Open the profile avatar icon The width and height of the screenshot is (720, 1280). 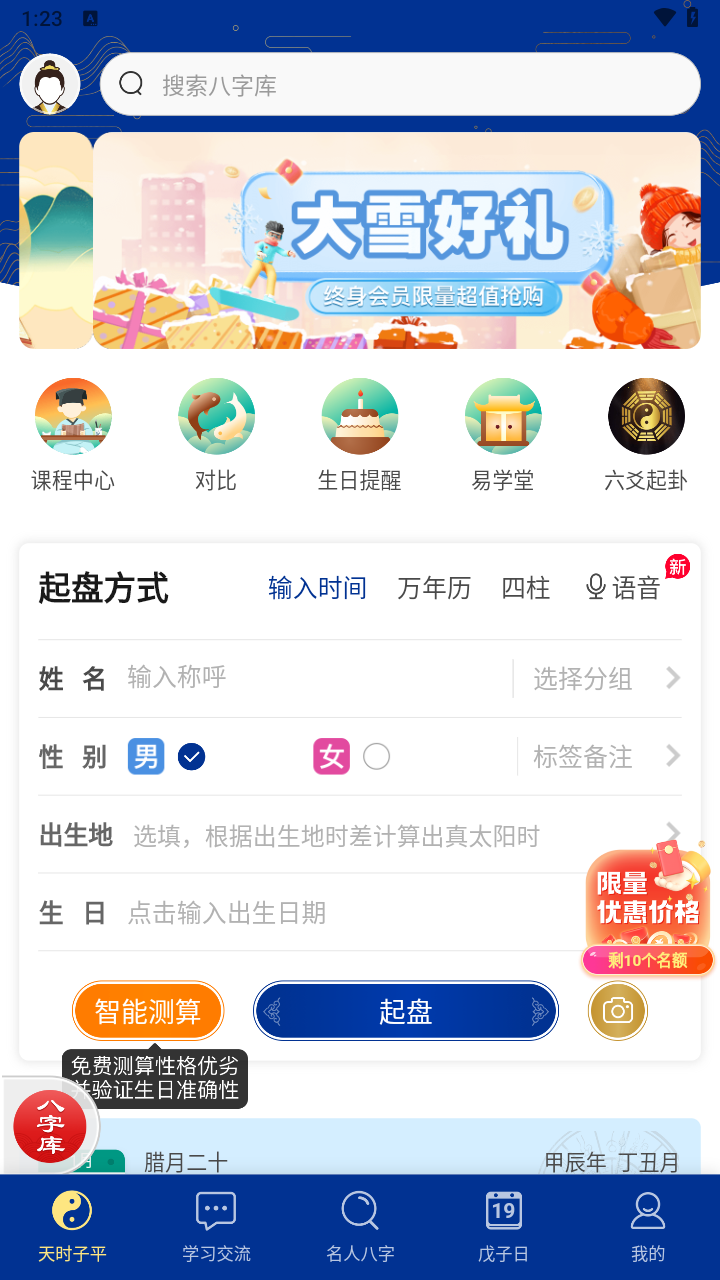coord(50,84)
